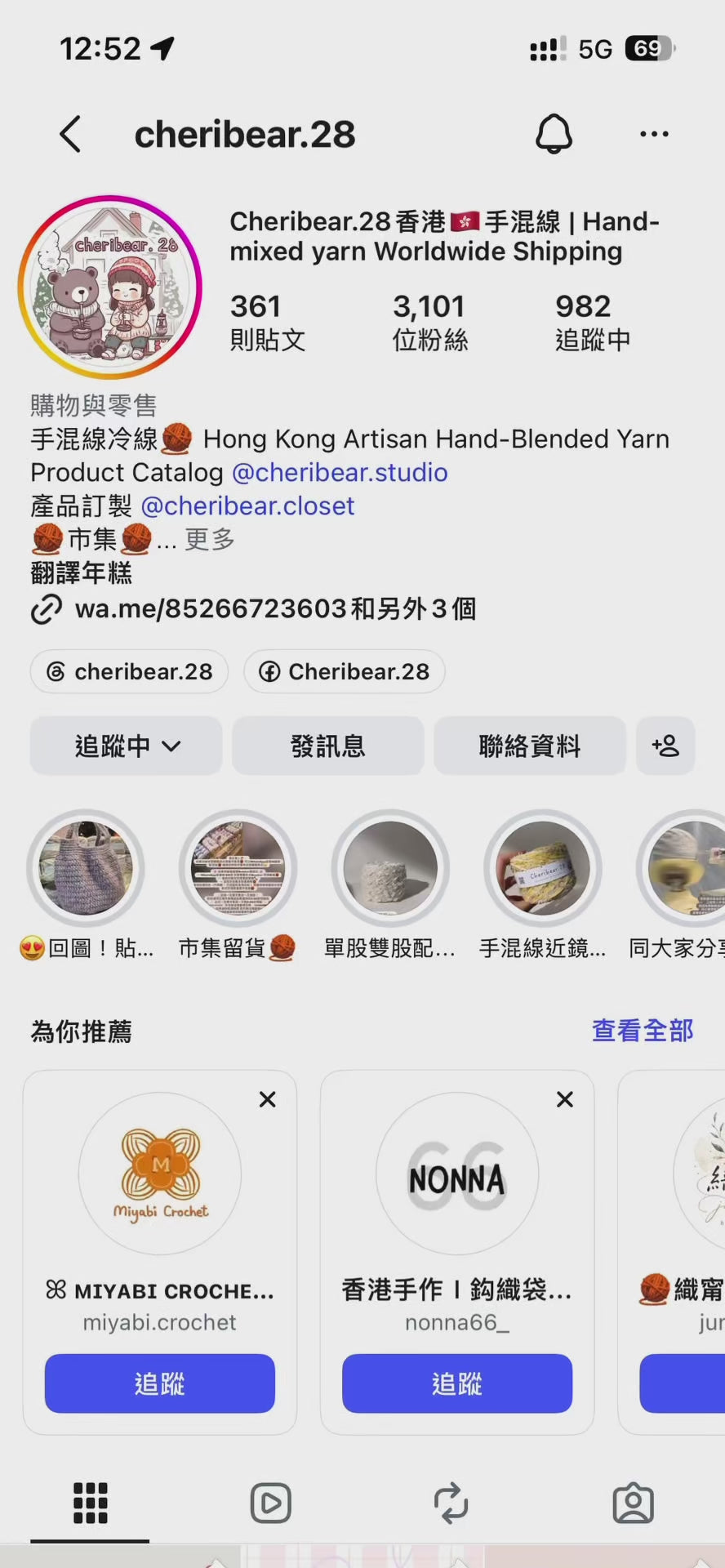Viewport: 725px width, 1568px height.
Task: Open 聯絡資料 contact info
Action: (529, 746)
